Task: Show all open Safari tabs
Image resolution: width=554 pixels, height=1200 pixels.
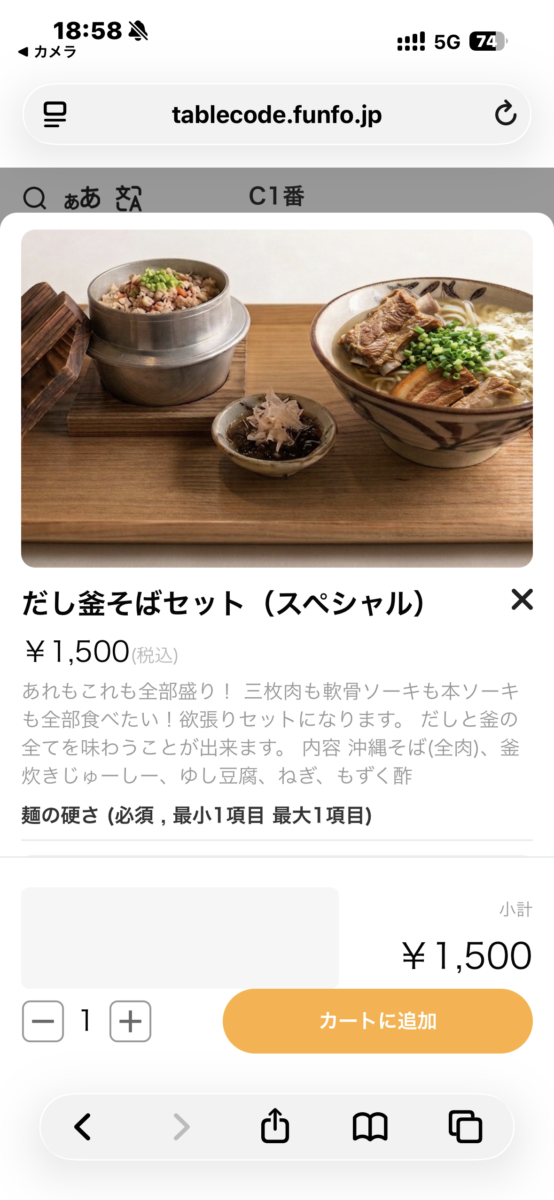Action: point(466,1127)
